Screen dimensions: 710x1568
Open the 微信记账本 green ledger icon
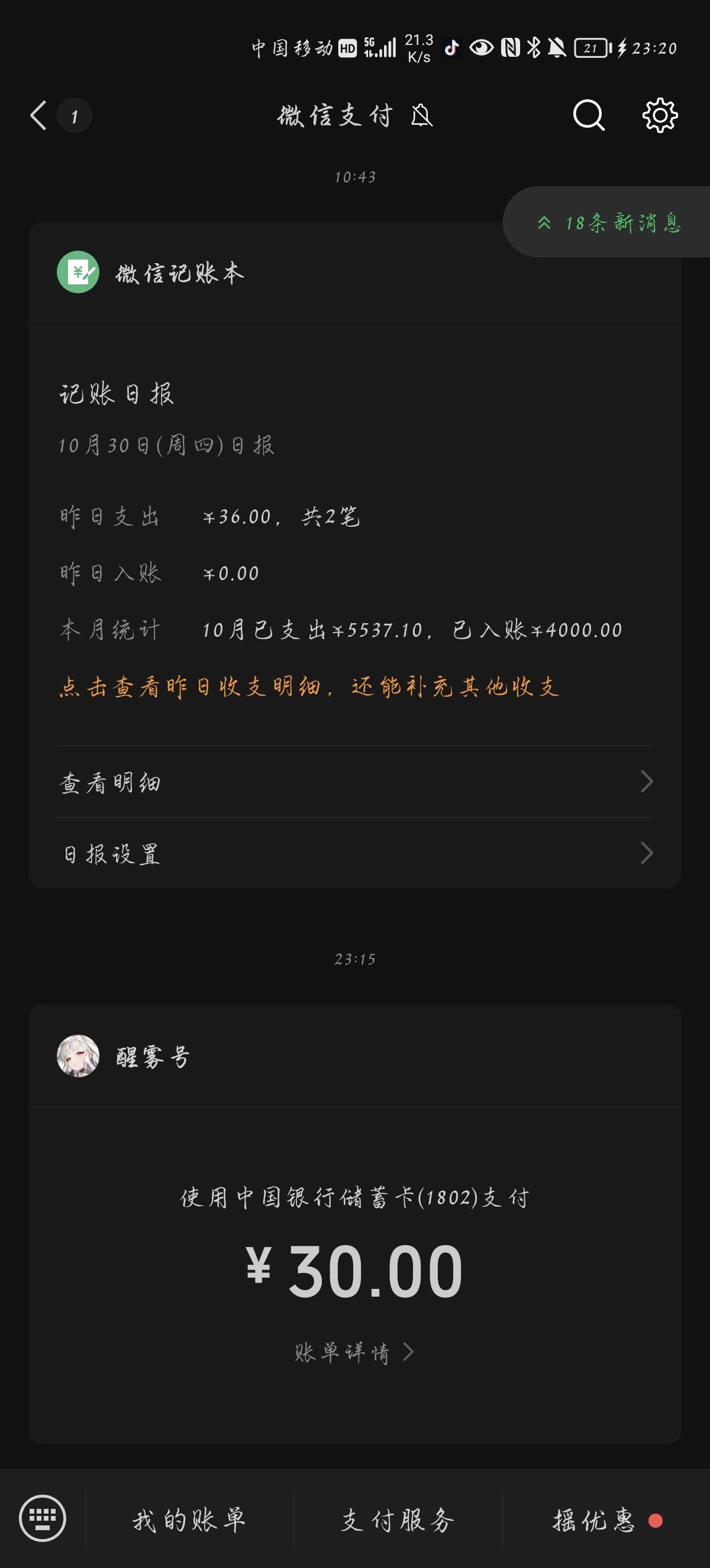(78, 273)
